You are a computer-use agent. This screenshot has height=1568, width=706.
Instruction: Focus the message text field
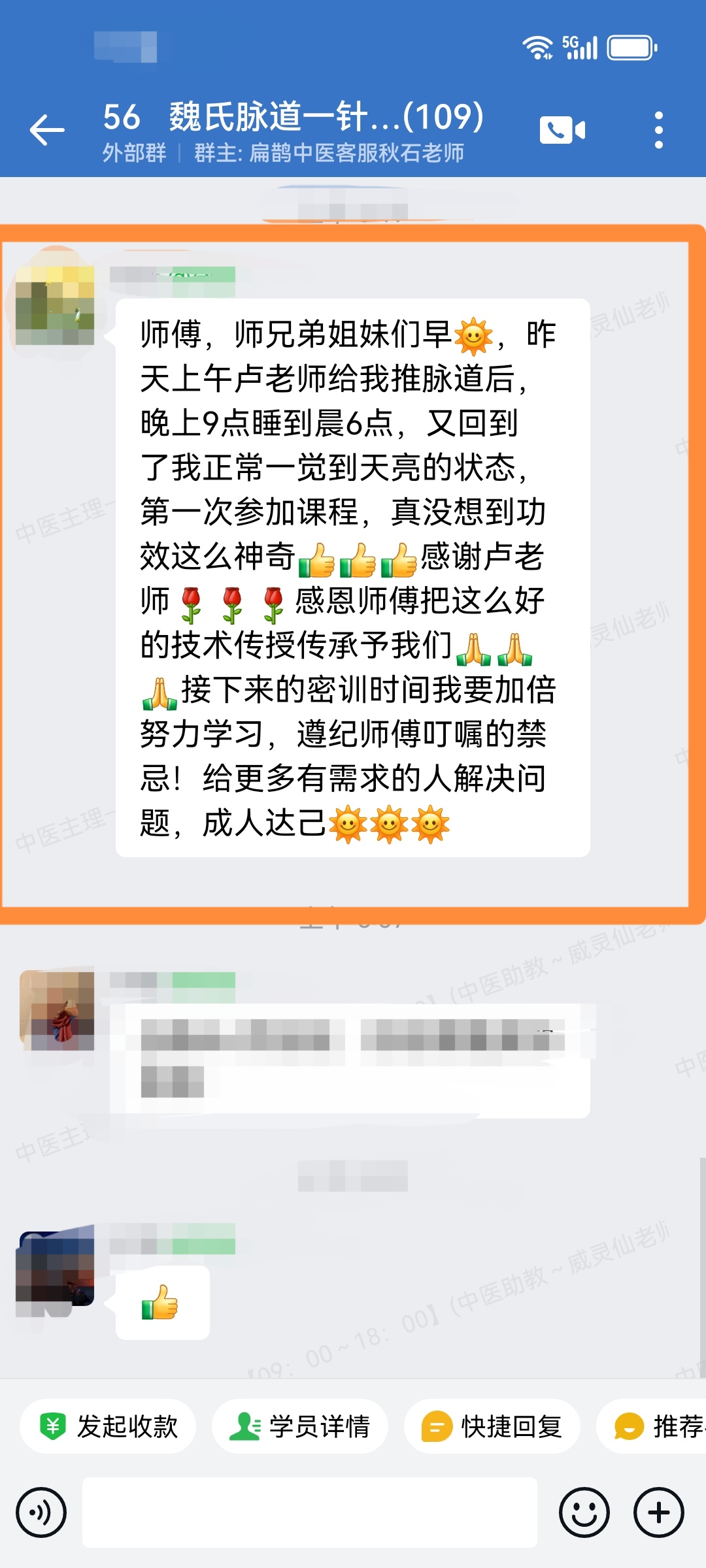click(x=310, y=1512)
